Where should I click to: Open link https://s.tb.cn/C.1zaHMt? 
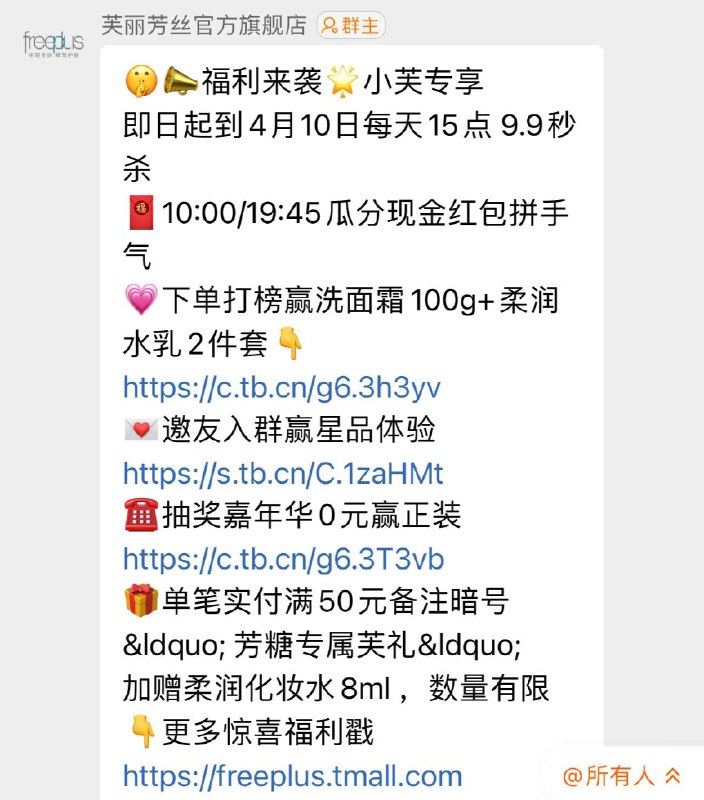(x=283, y=472)
